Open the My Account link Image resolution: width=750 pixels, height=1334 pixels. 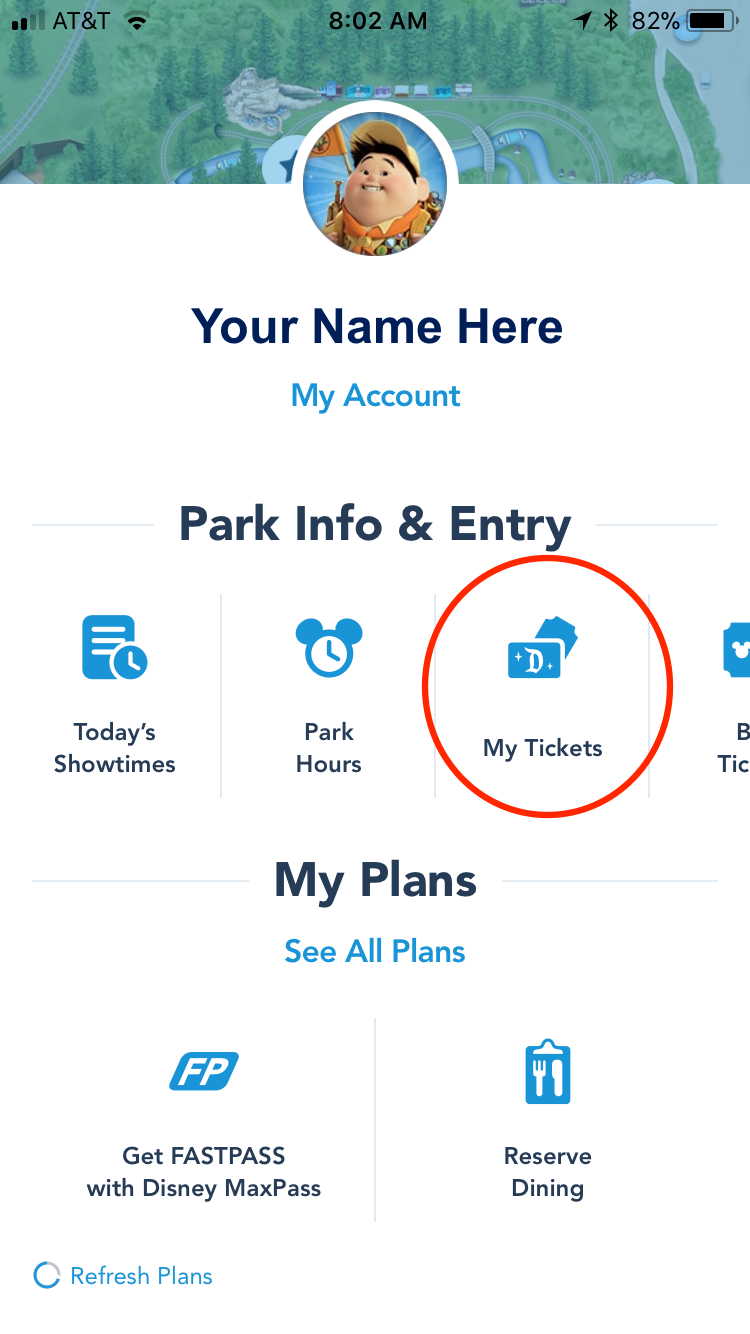(x=375, y=396)
